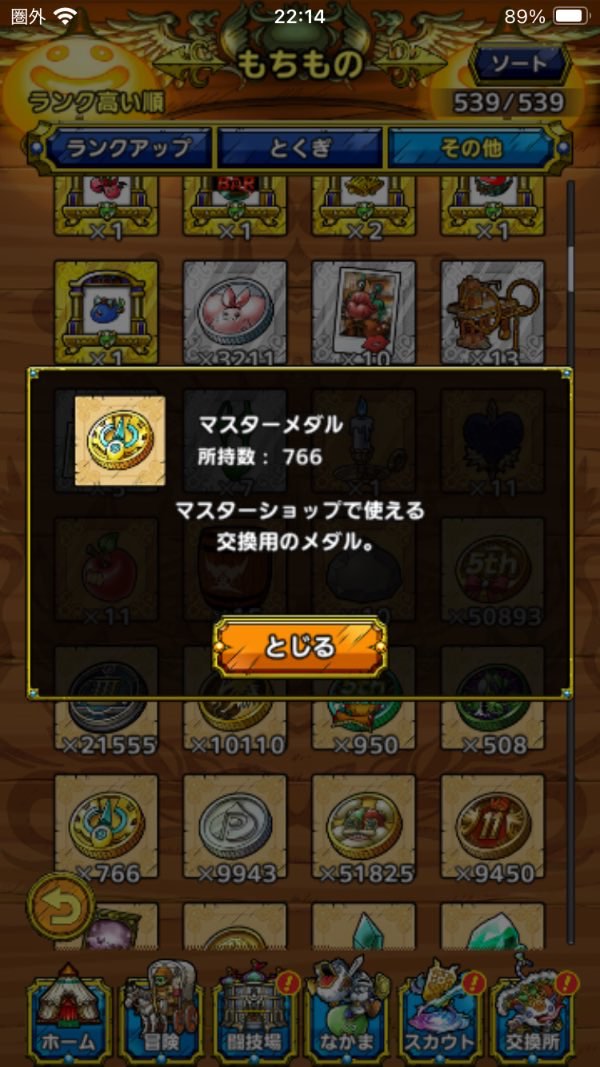Tap the round orange back arrow
Image resolution: width=600 pixels, height=1067 pixels.
[x=60, y=906]
